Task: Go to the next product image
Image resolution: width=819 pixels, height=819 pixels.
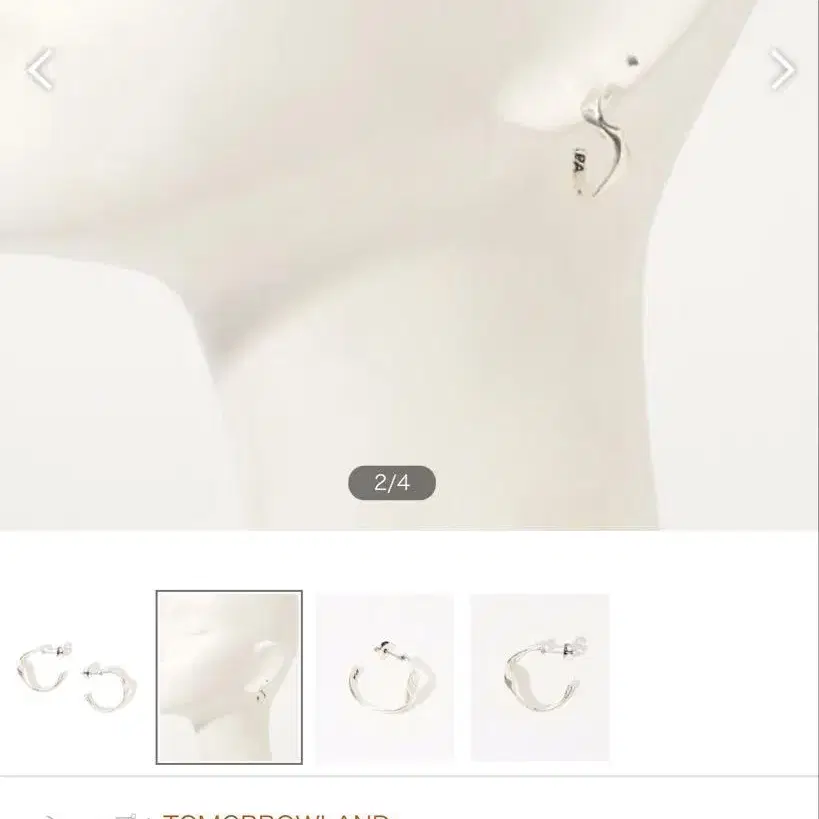Action: point(781,69)
